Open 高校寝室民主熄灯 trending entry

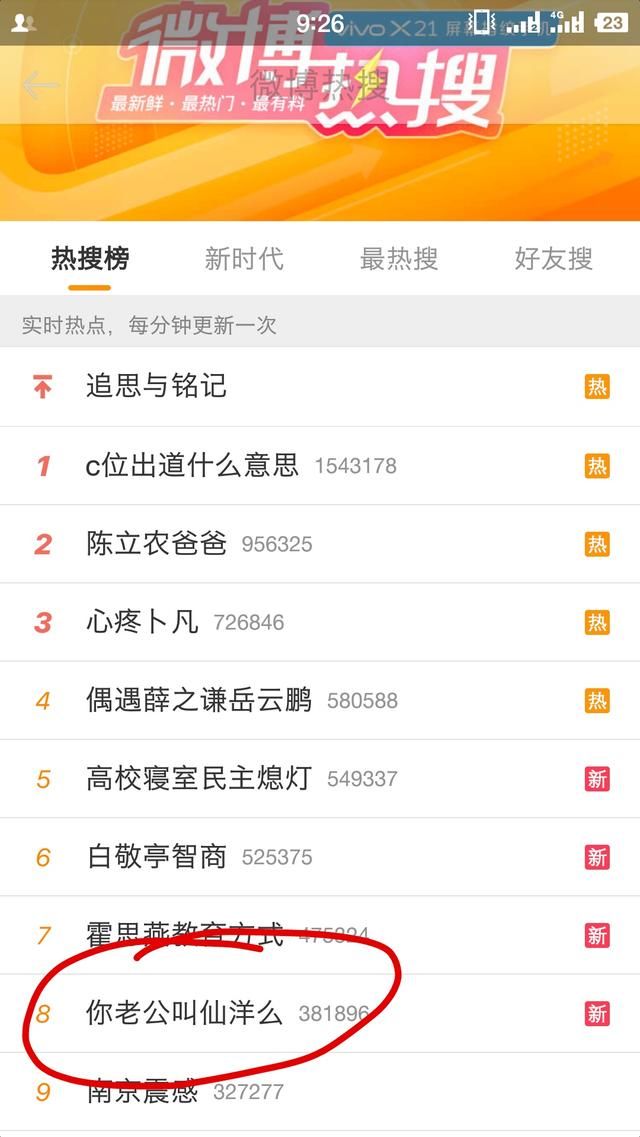[199, 778]
